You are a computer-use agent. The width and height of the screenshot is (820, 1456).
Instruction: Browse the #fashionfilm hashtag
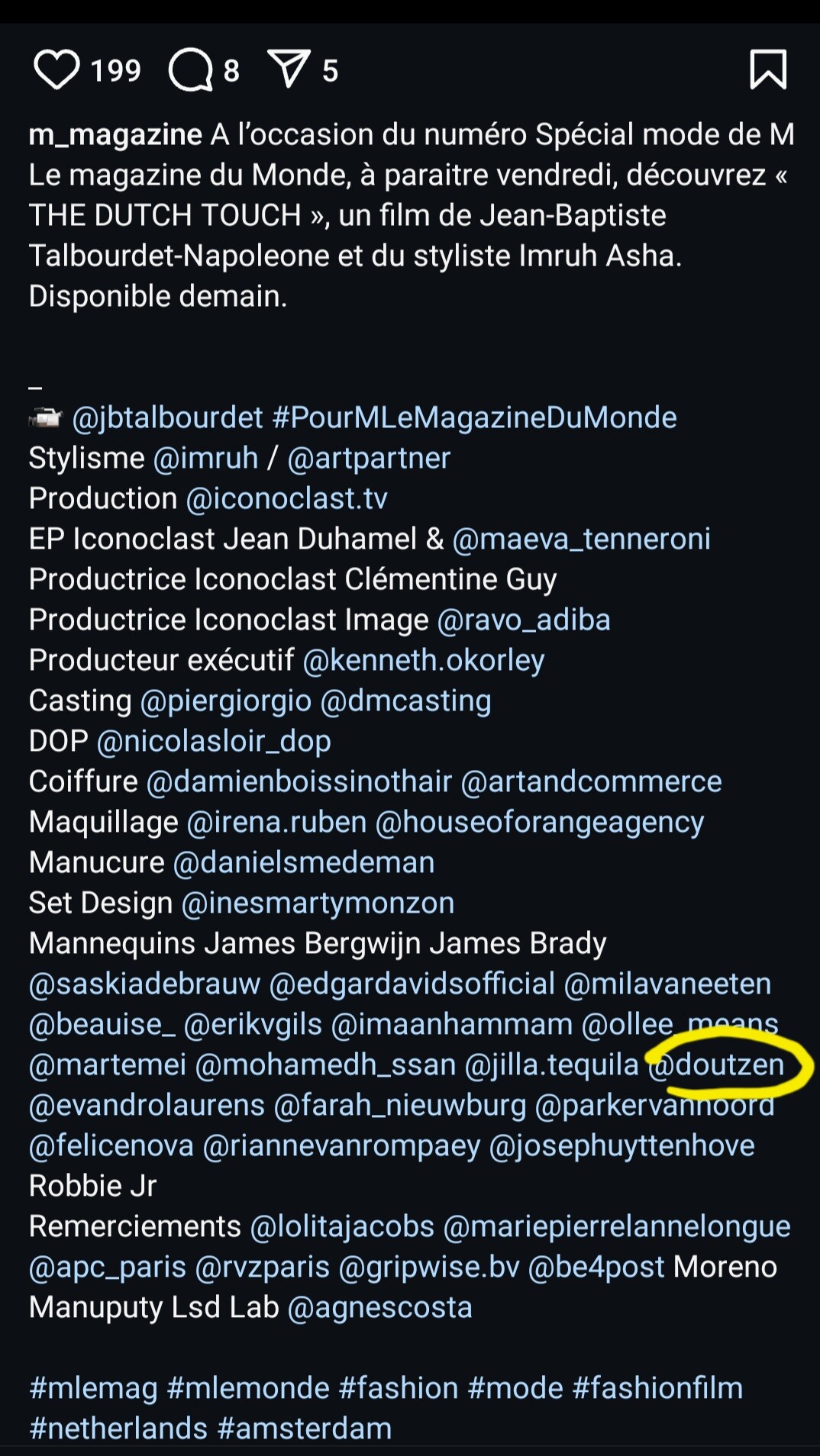(x=657, y=1389)
